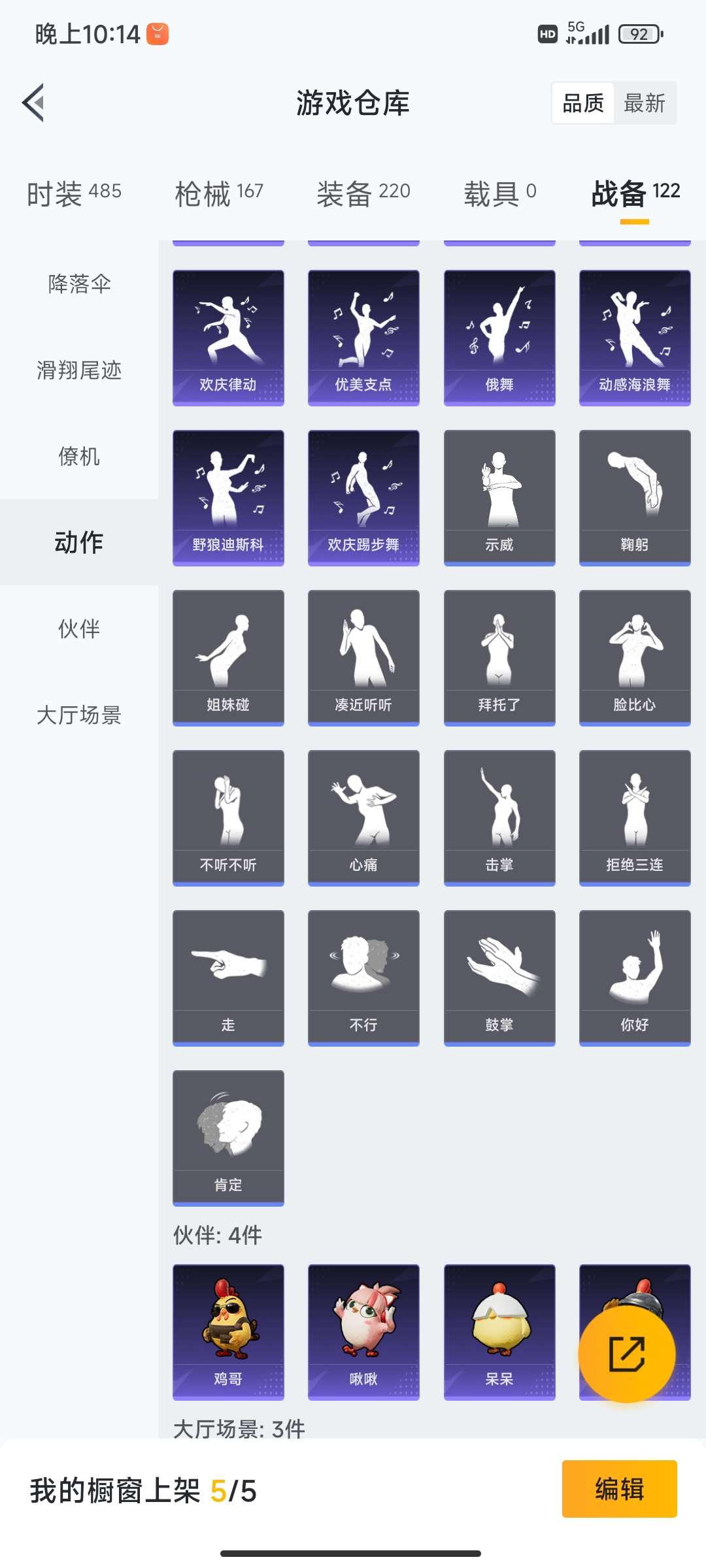Image resolution: width=706 pixels, height=1568 pixels.
Task: Switch to the 时装 tab
Action: (74, 193)
